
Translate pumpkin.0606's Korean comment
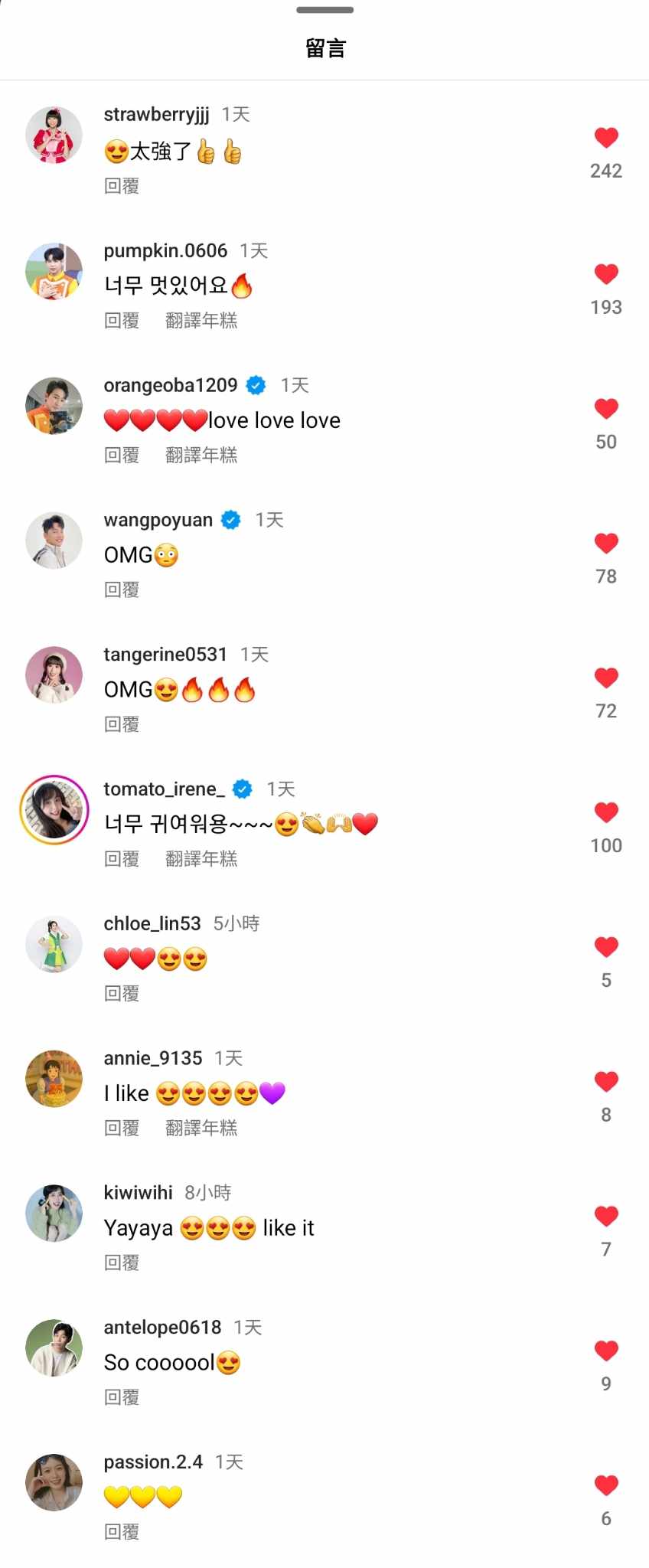tap(201, 321)
